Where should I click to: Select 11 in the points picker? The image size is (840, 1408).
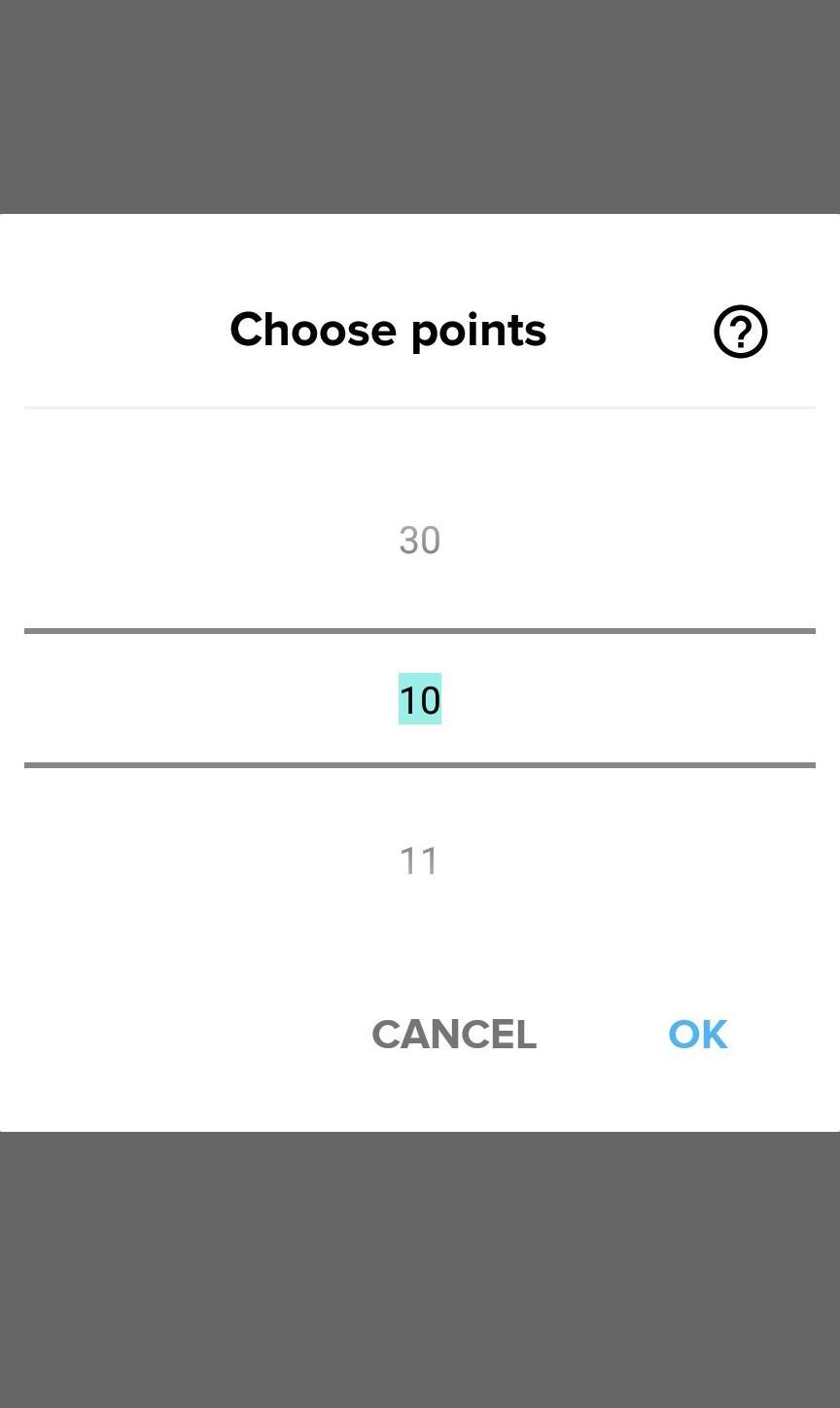420,861
